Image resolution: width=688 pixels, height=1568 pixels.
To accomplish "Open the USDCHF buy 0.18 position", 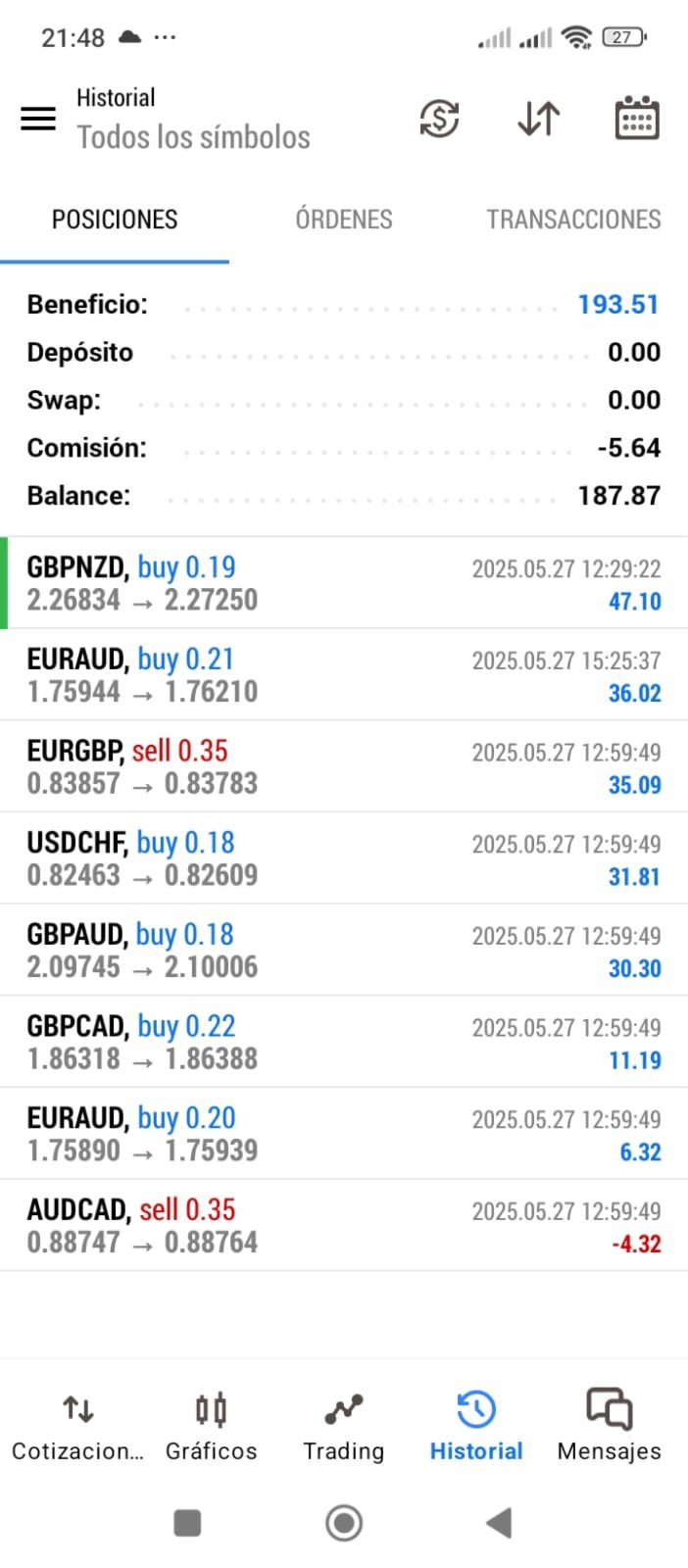I will [343, 858].
